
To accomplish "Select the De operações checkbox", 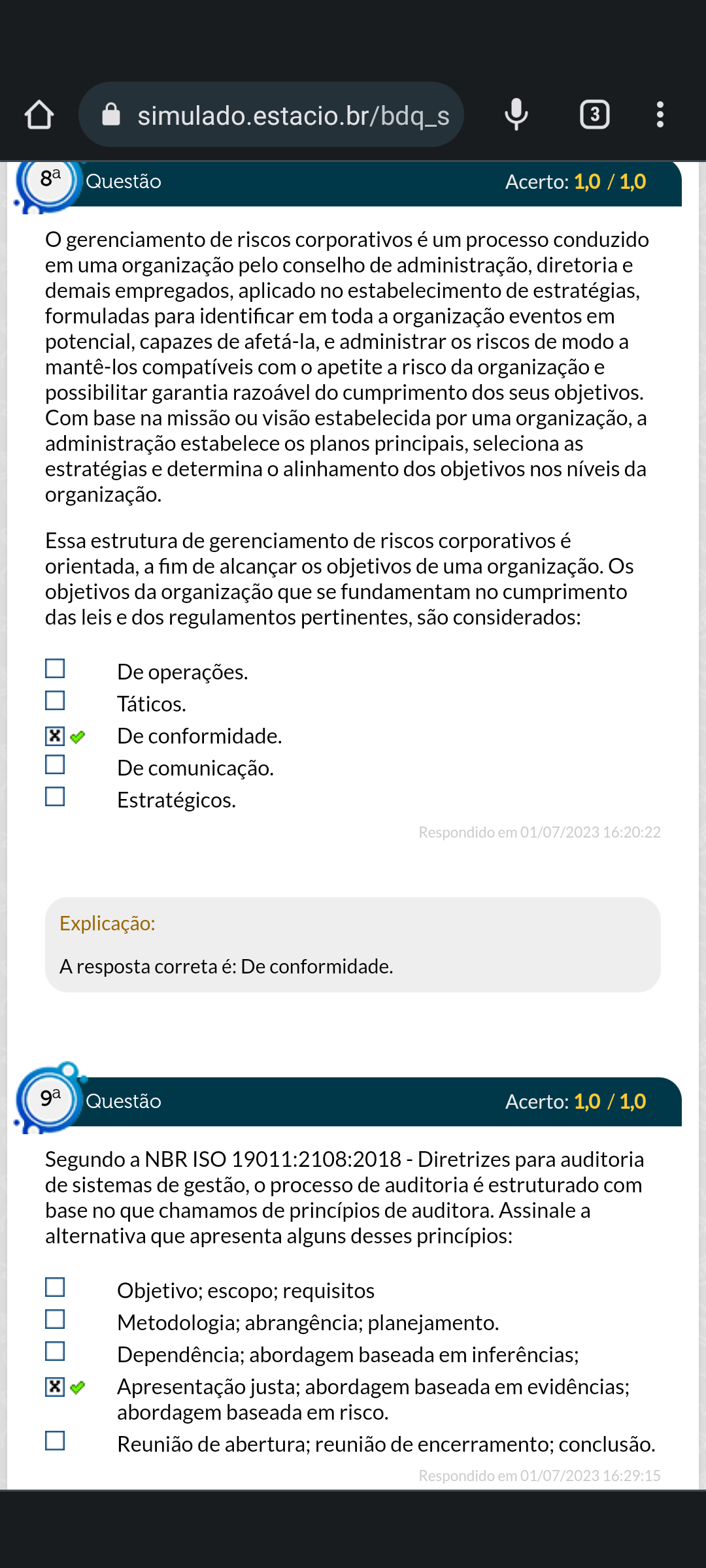I will [x=56, y=669].
